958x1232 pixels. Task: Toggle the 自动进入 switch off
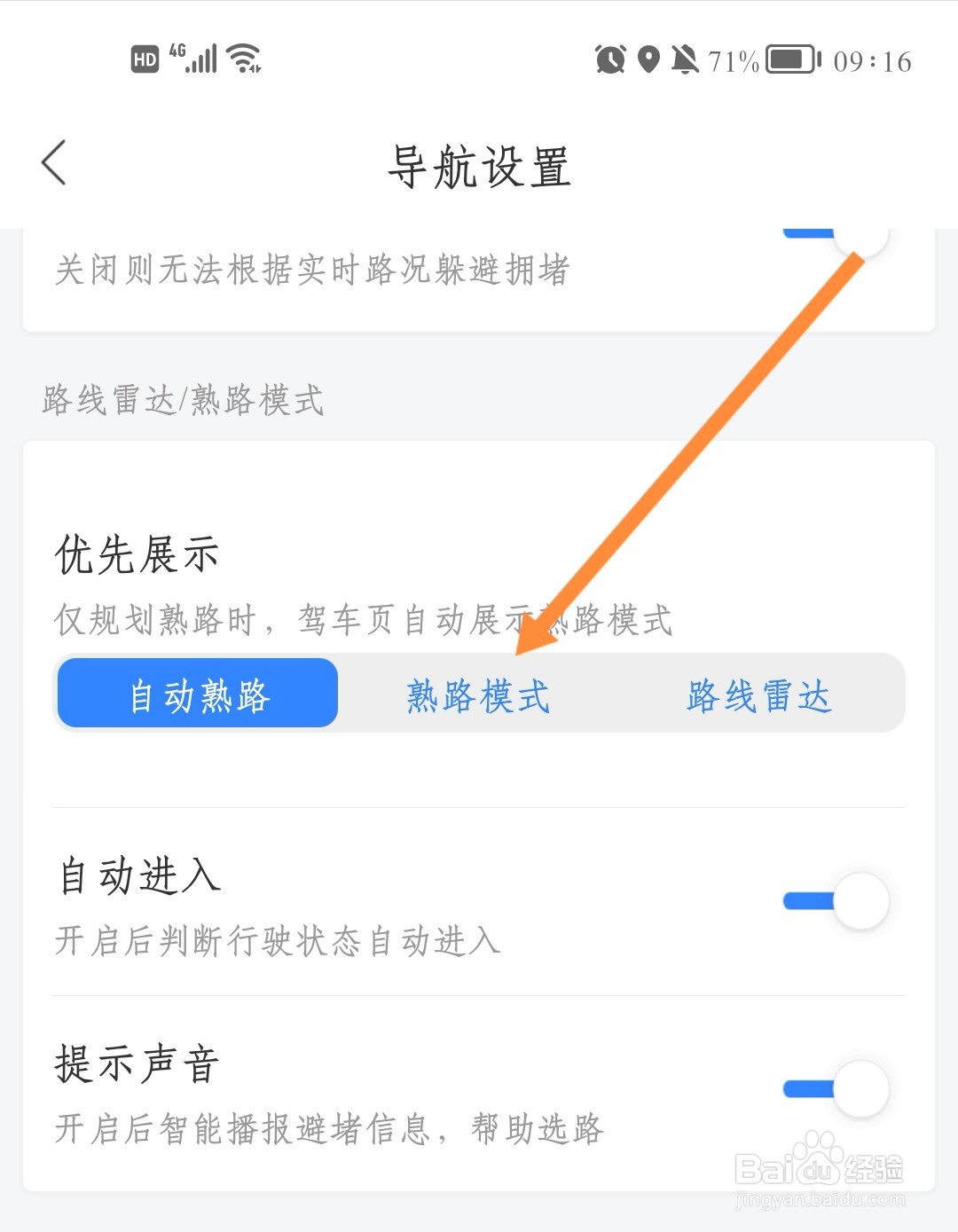840,900
